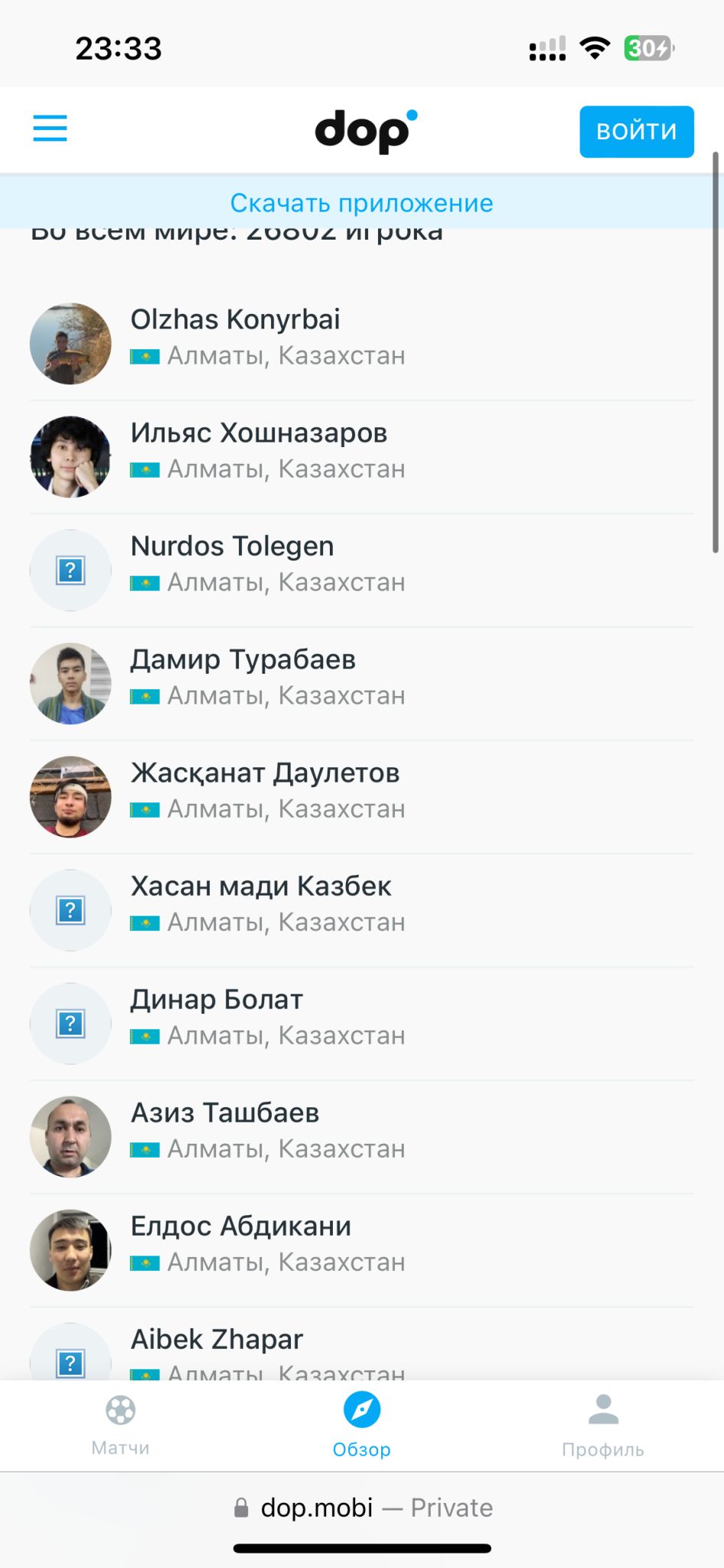Go to the Профиль tab

pos(603,1426)
